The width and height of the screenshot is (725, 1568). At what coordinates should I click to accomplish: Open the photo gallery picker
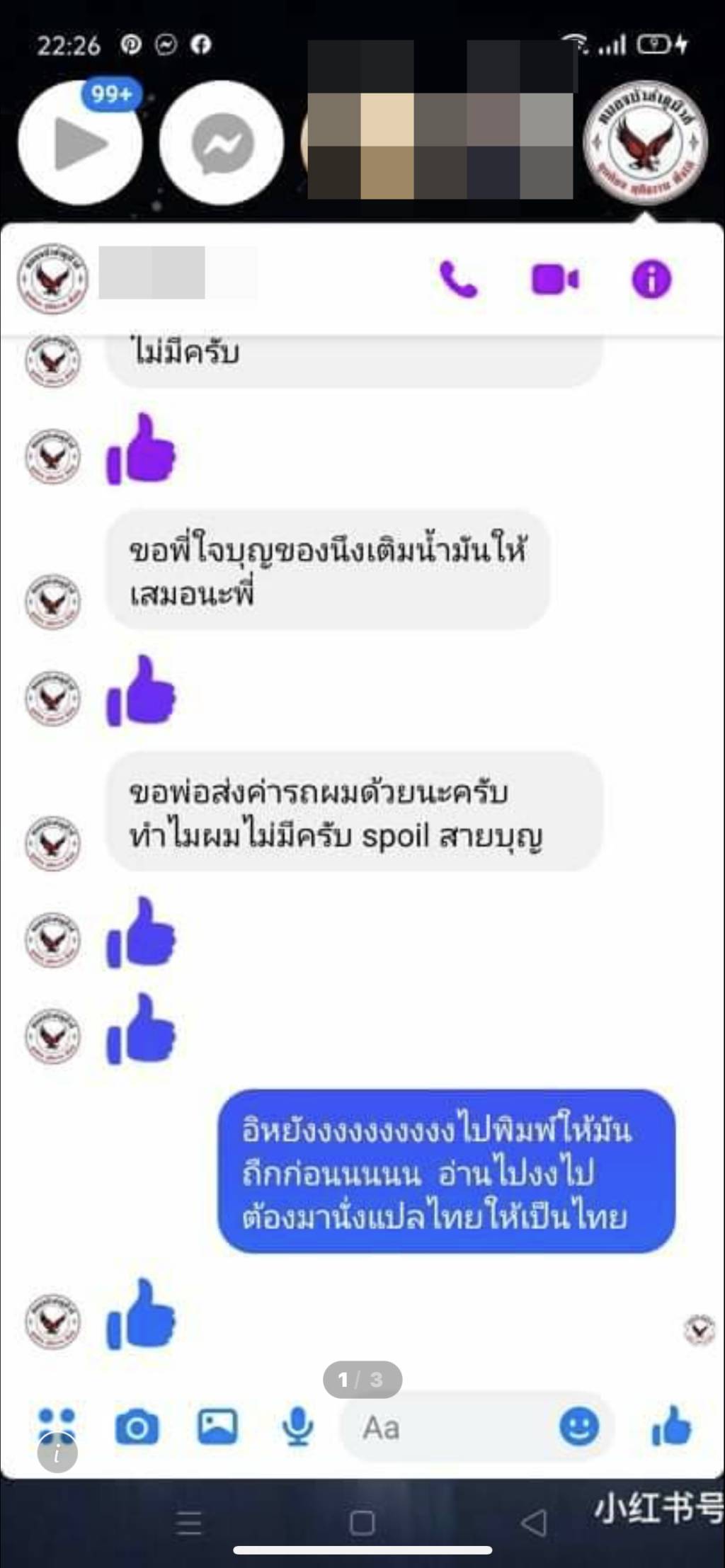point(217,1427)
